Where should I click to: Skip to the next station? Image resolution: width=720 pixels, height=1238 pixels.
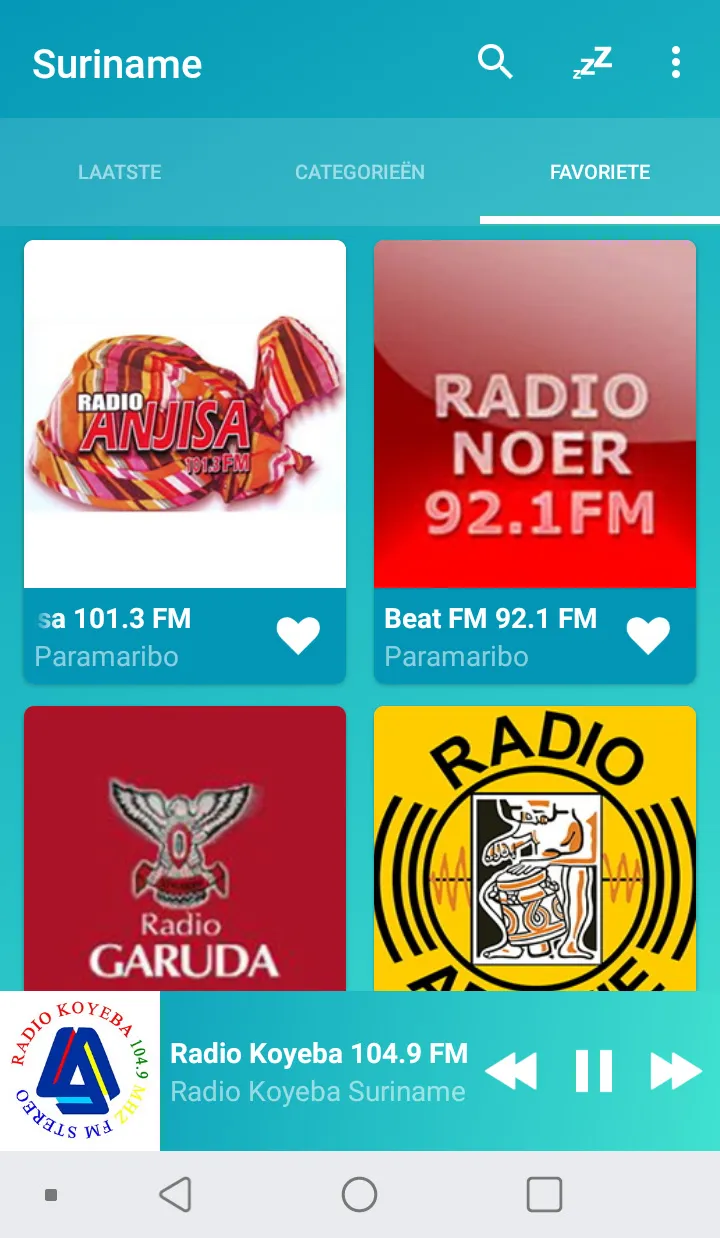click(676, 1071)
